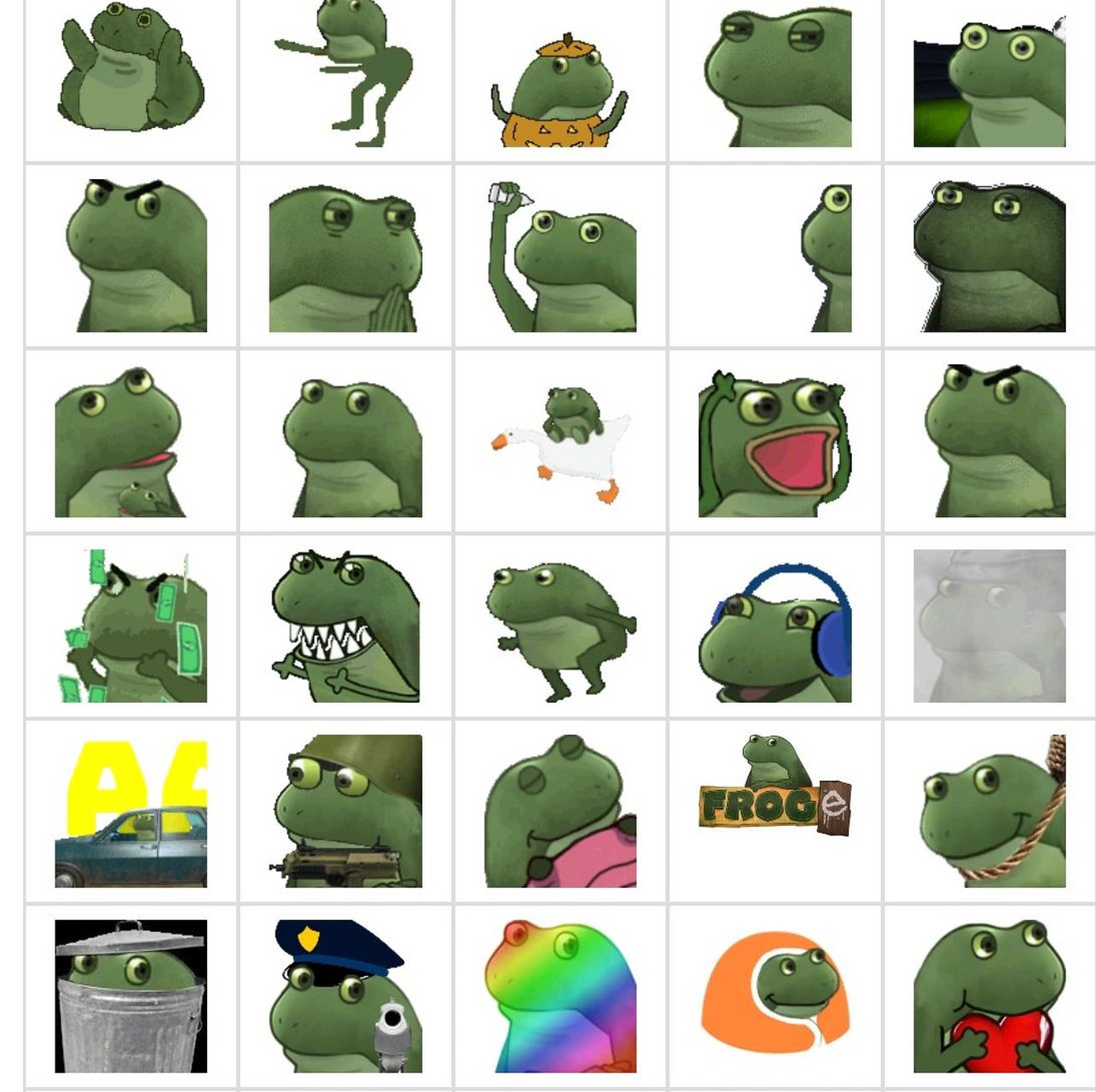Select the faded gray frog emote

[x=989, y=627]
